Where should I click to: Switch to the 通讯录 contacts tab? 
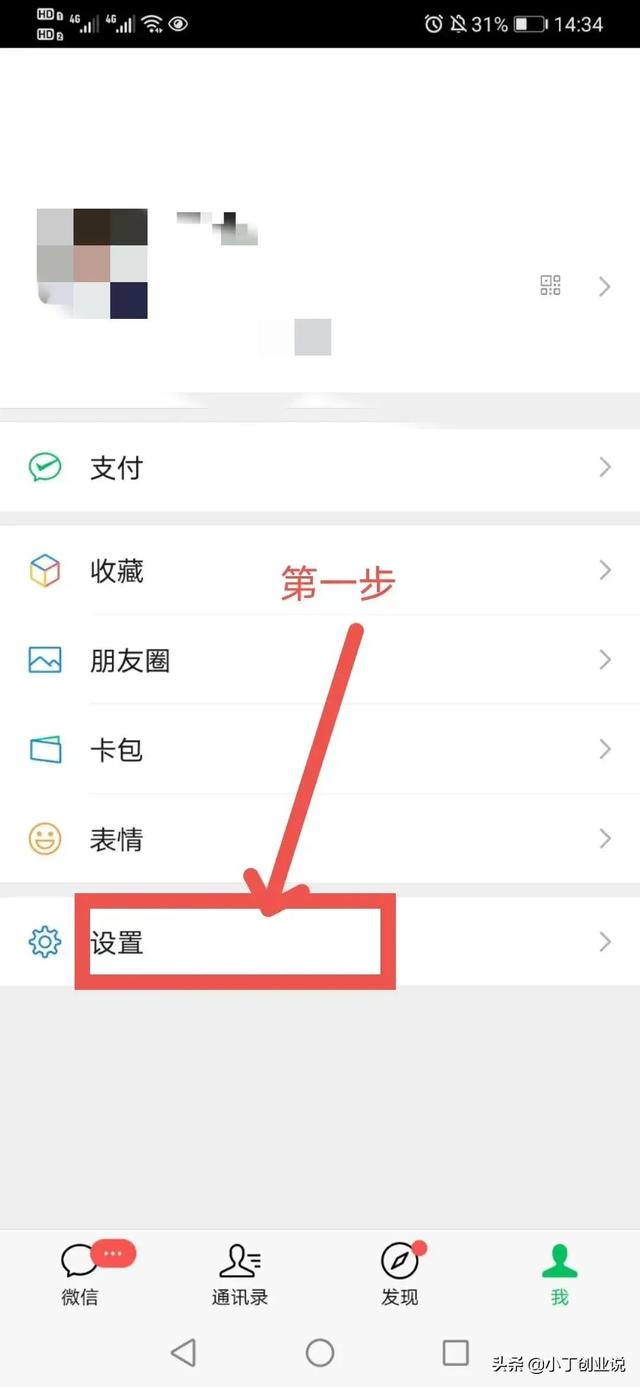point(240,1274)
